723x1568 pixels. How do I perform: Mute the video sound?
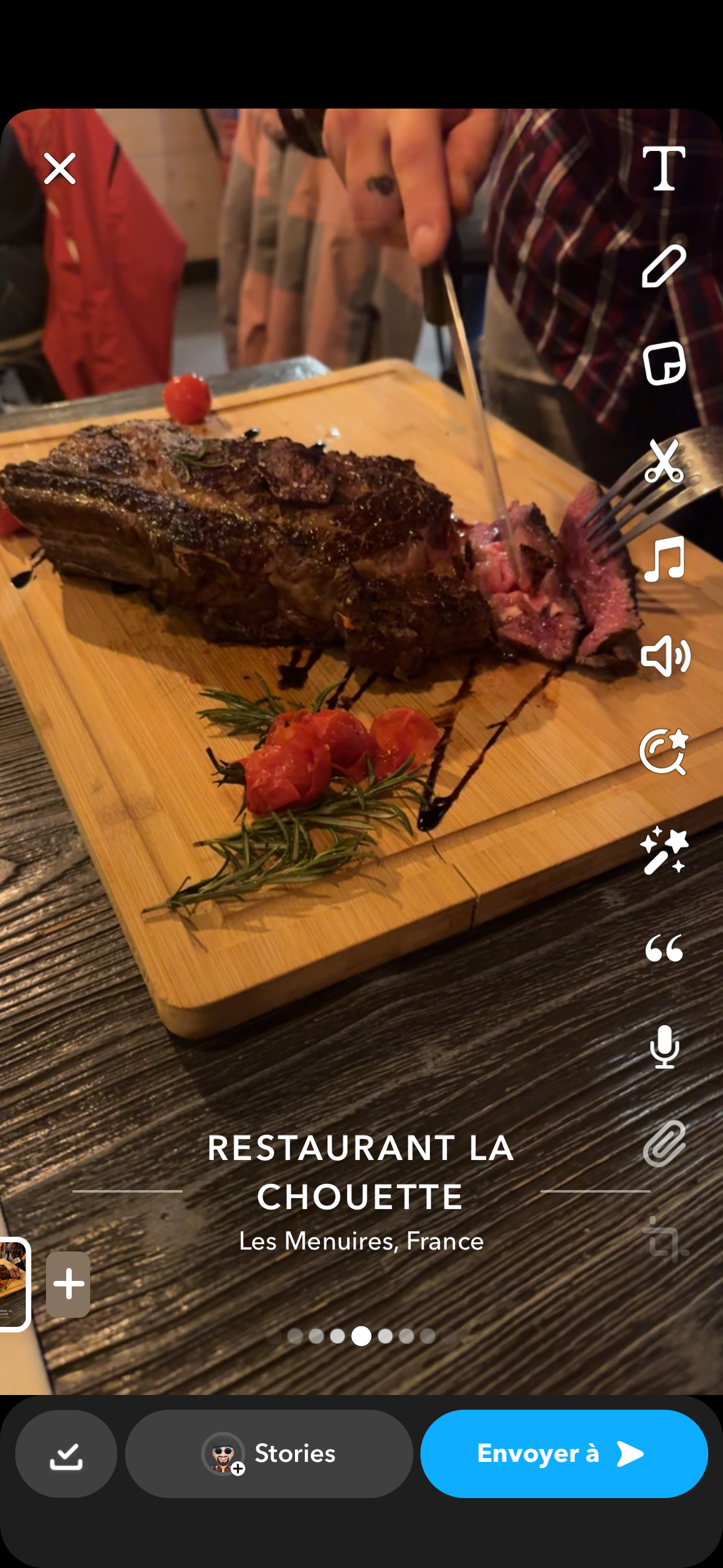[665, 656]
